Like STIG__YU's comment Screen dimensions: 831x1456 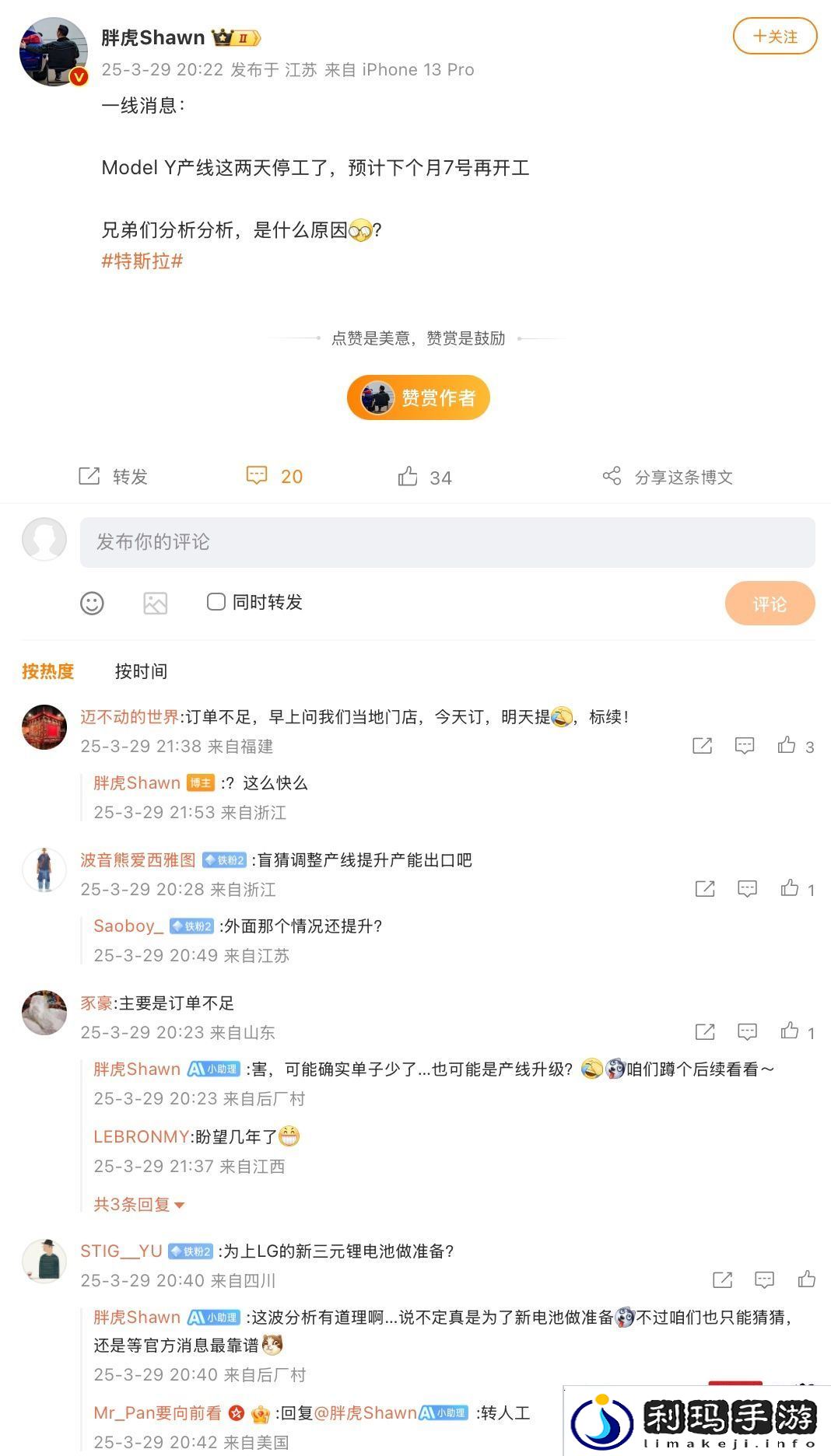[x=807, y=1279]
